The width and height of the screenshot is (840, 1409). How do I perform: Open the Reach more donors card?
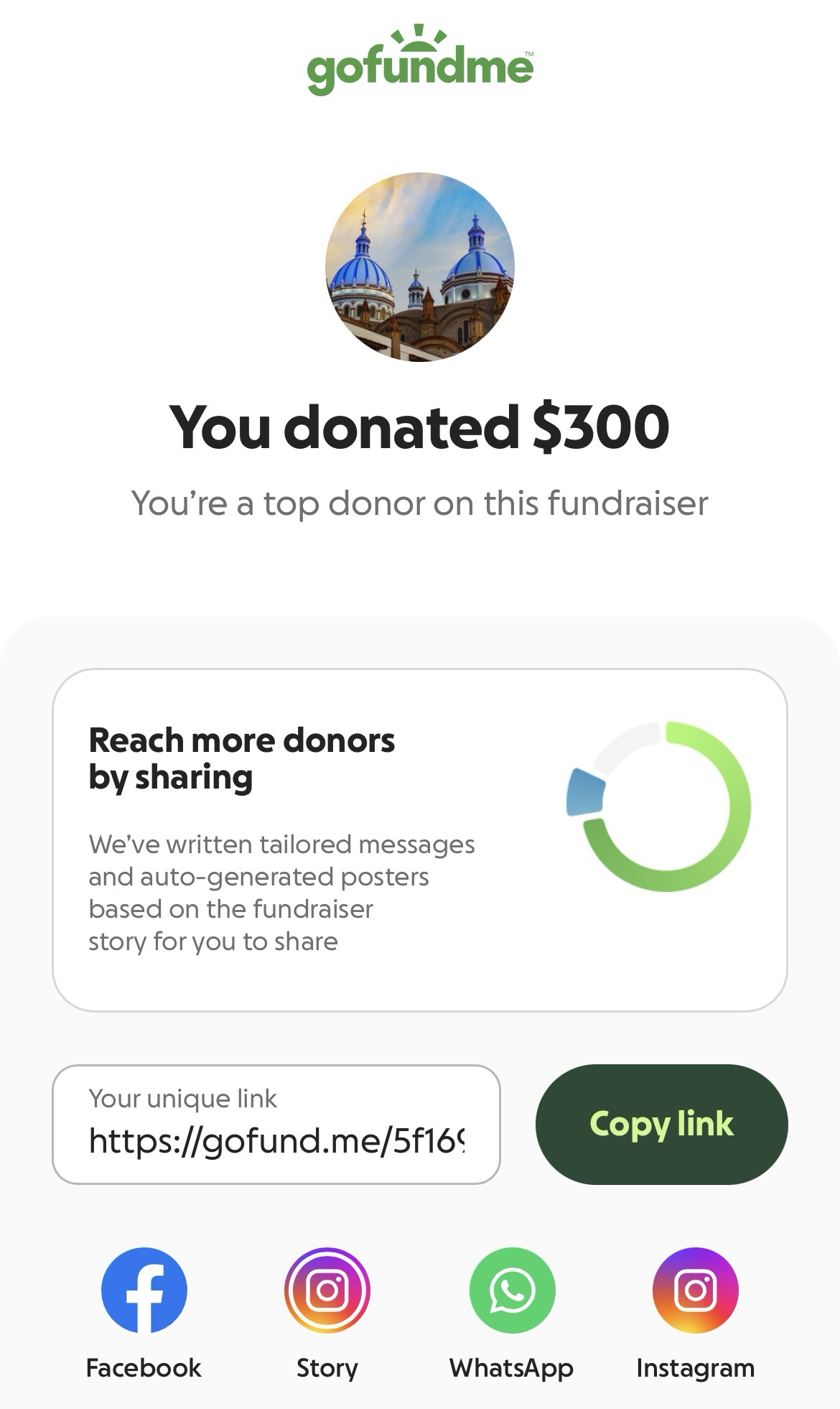pyautogui.click(x=419, y=840)
